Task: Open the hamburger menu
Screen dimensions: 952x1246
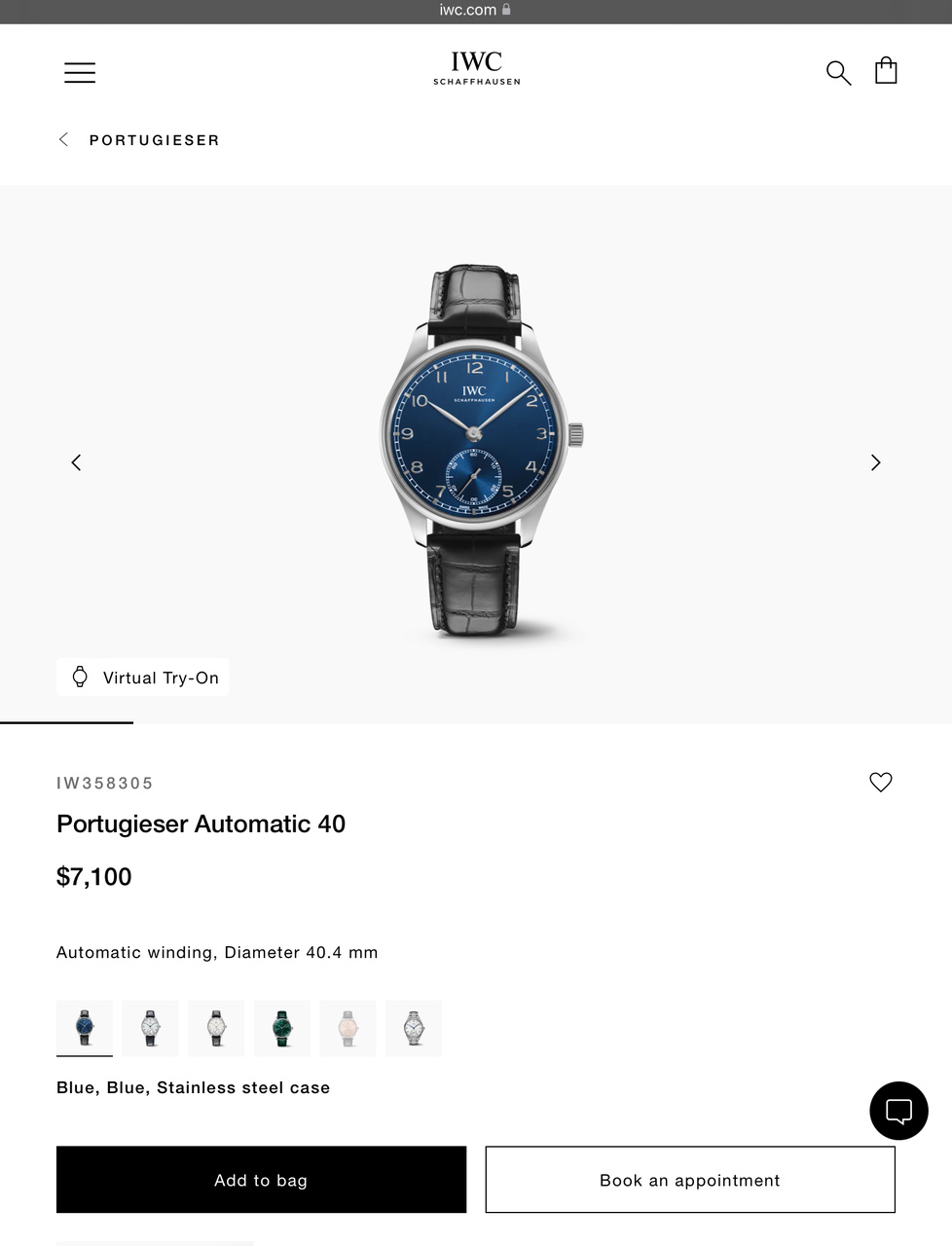Action: 80,73
